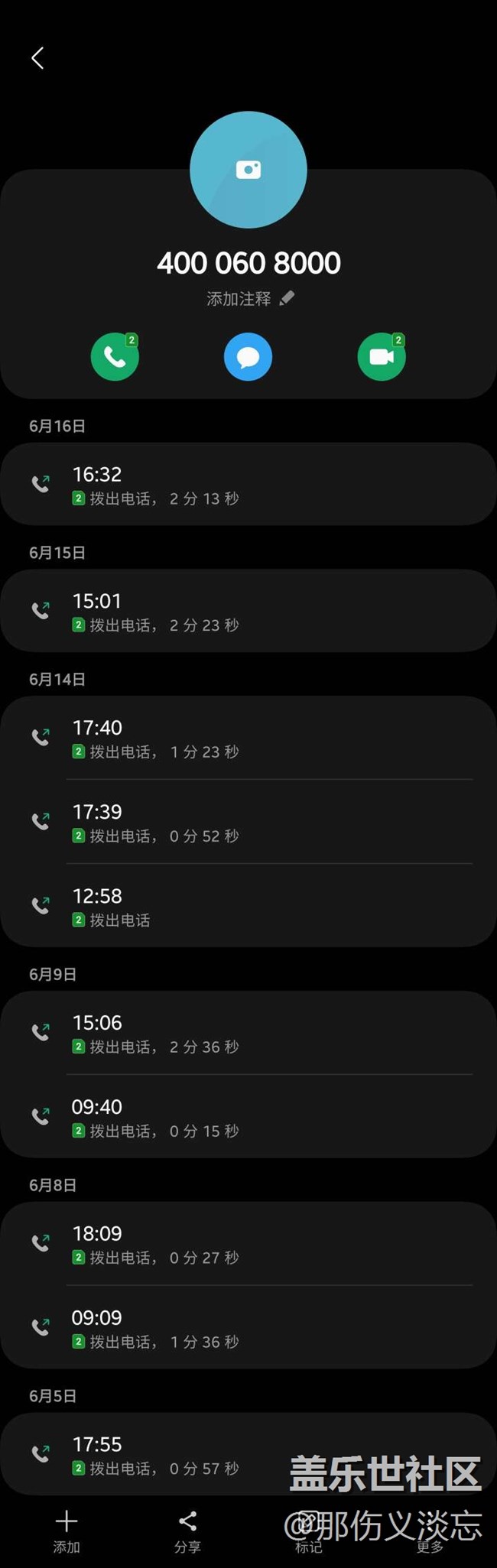
Task: Edit the note with the pencil icon
Action: (287, 298)
